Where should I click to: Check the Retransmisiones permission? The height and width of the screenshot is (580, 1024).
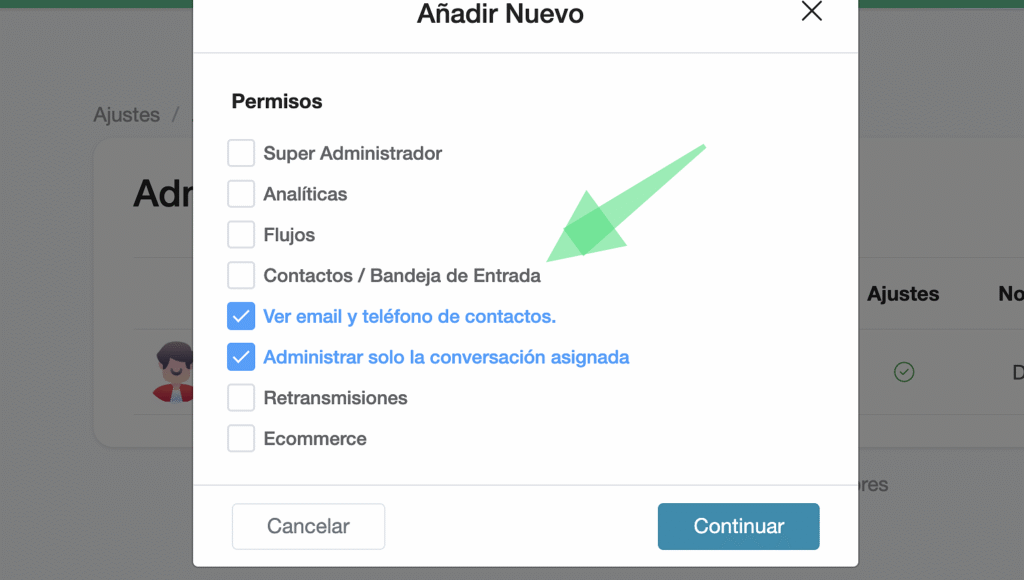tap(241, 398)
